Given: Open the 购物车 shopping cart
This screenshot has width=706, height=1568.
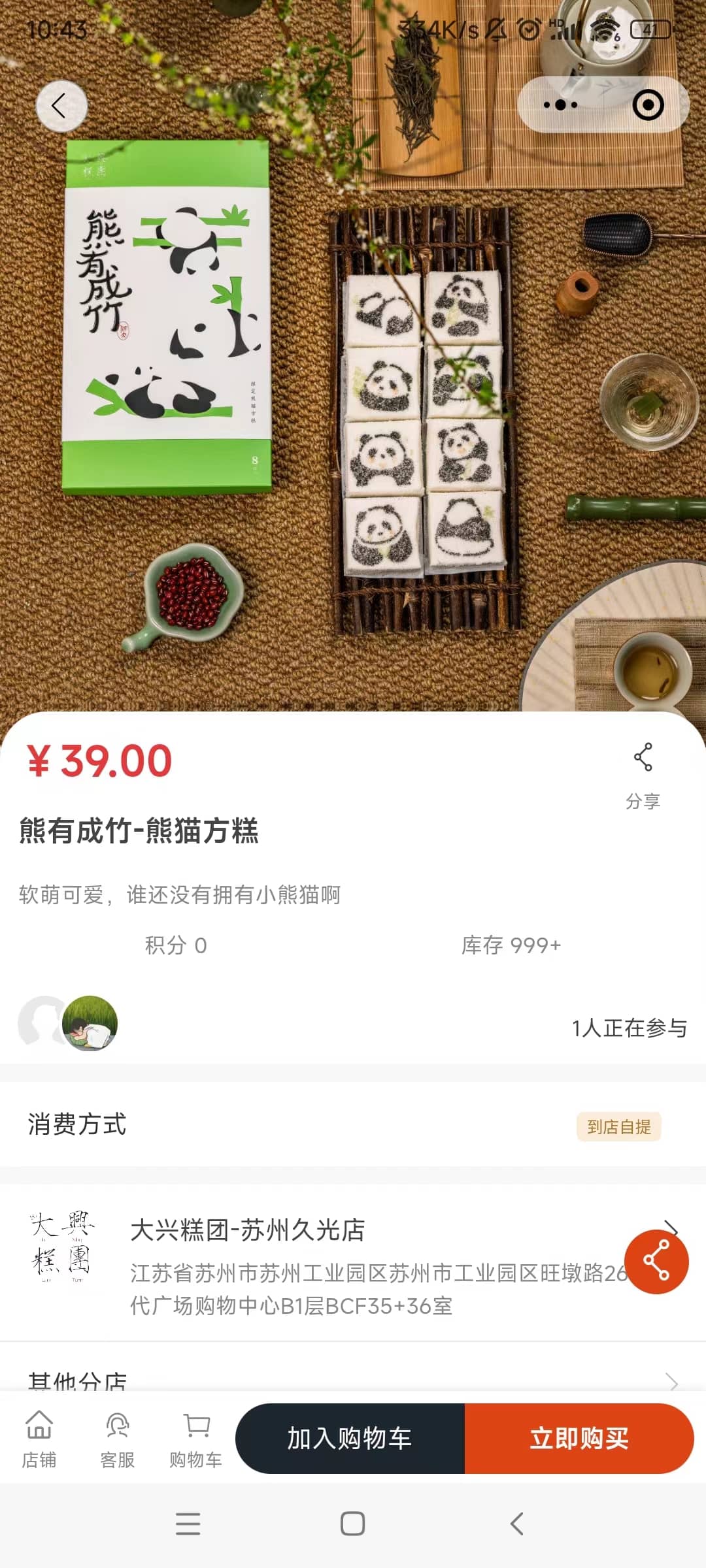Looking at the screenshot, I should pos(196,1439).
